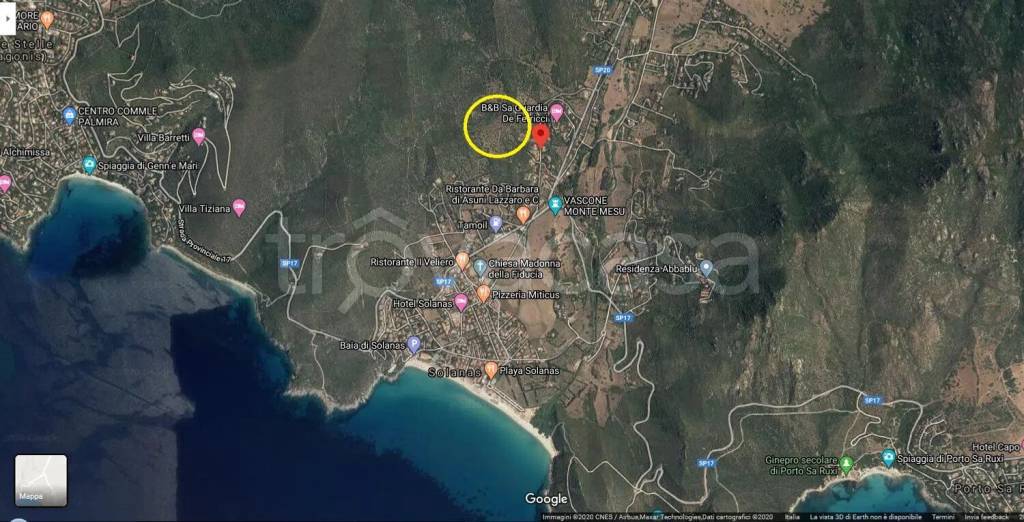The width and height of the screenshot is (1024, 522).
Task: Expand the collapsed side panel arrow
Action: click(7, 16)
